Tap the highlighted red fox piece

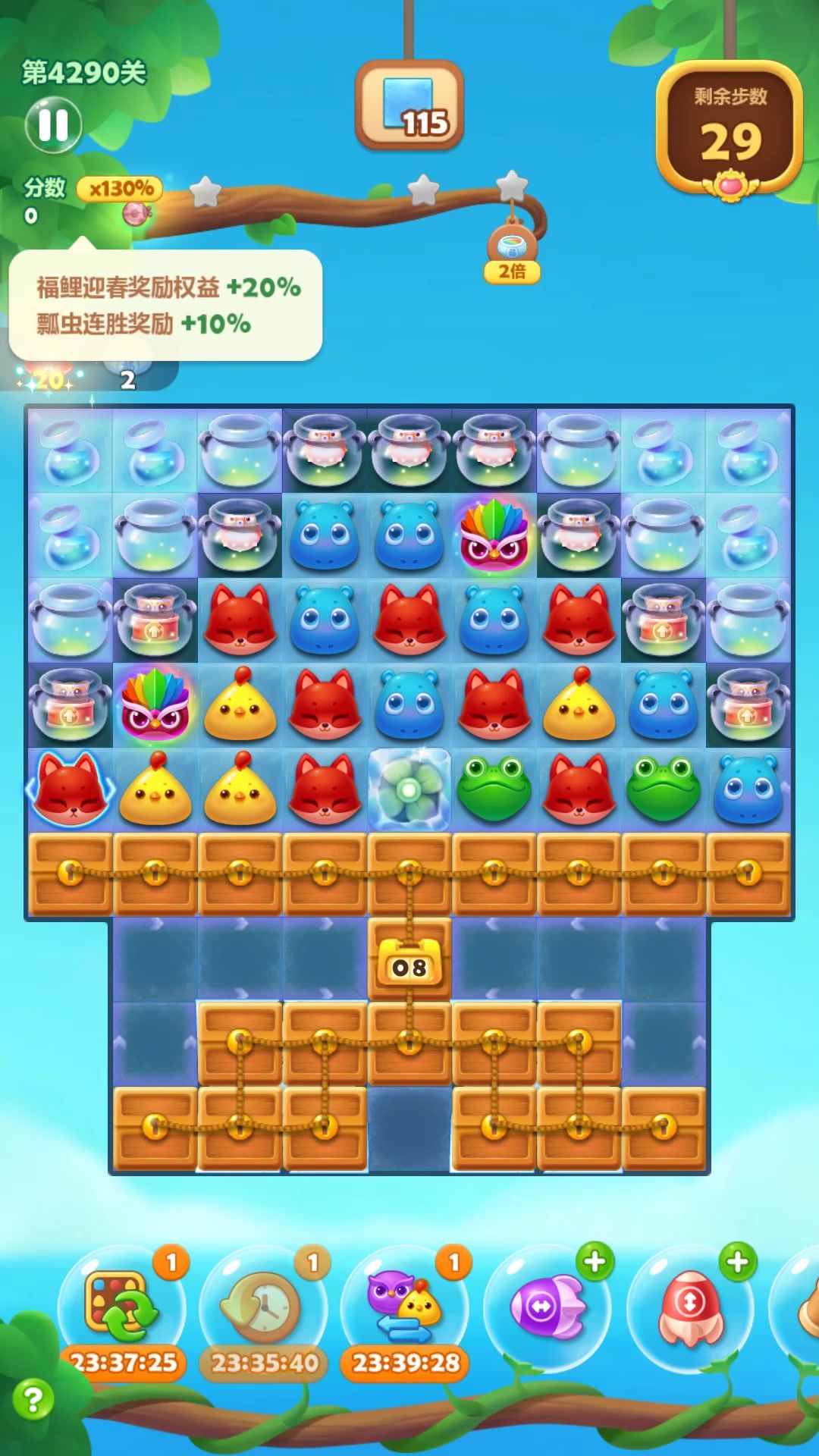pyautogui.click(x=71, y=789)
